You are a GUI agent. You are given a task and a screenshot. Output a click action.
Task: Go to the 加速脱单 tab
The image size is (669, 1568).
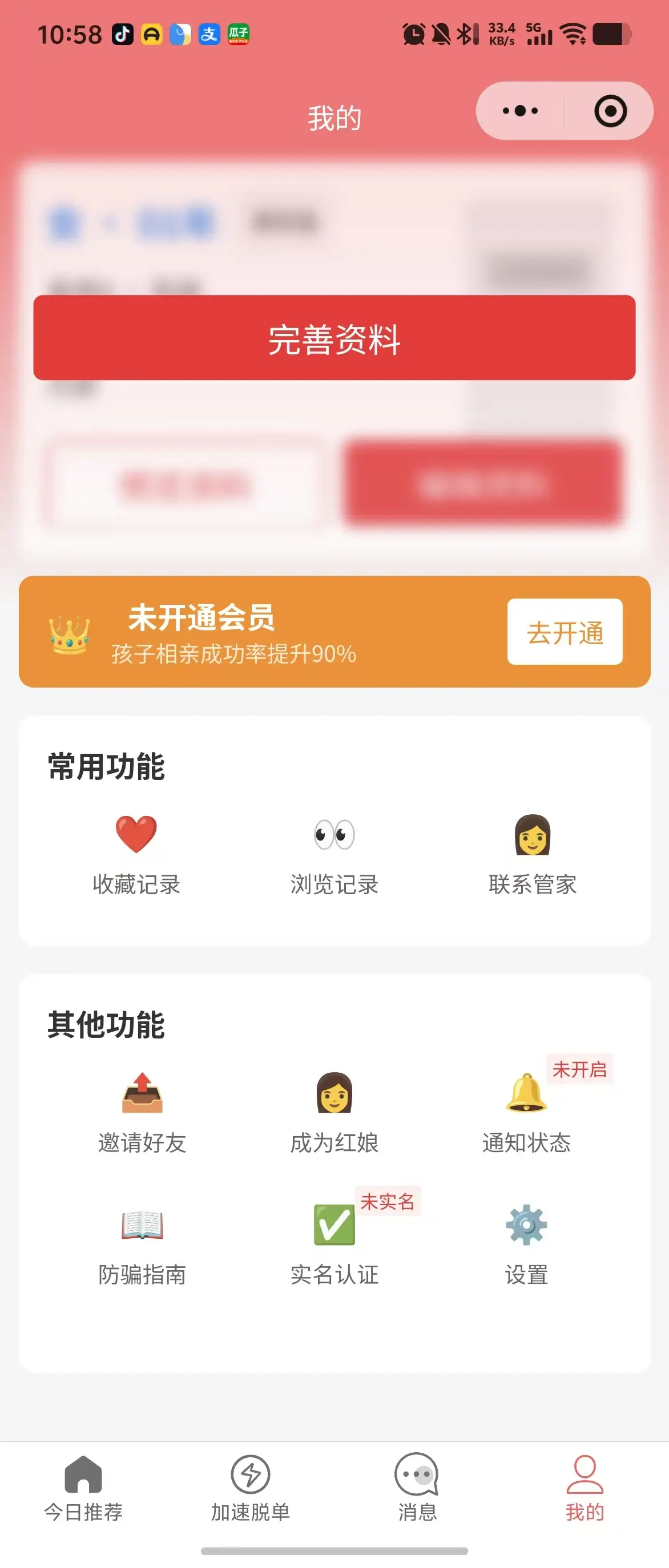[x=250, y=1488]
